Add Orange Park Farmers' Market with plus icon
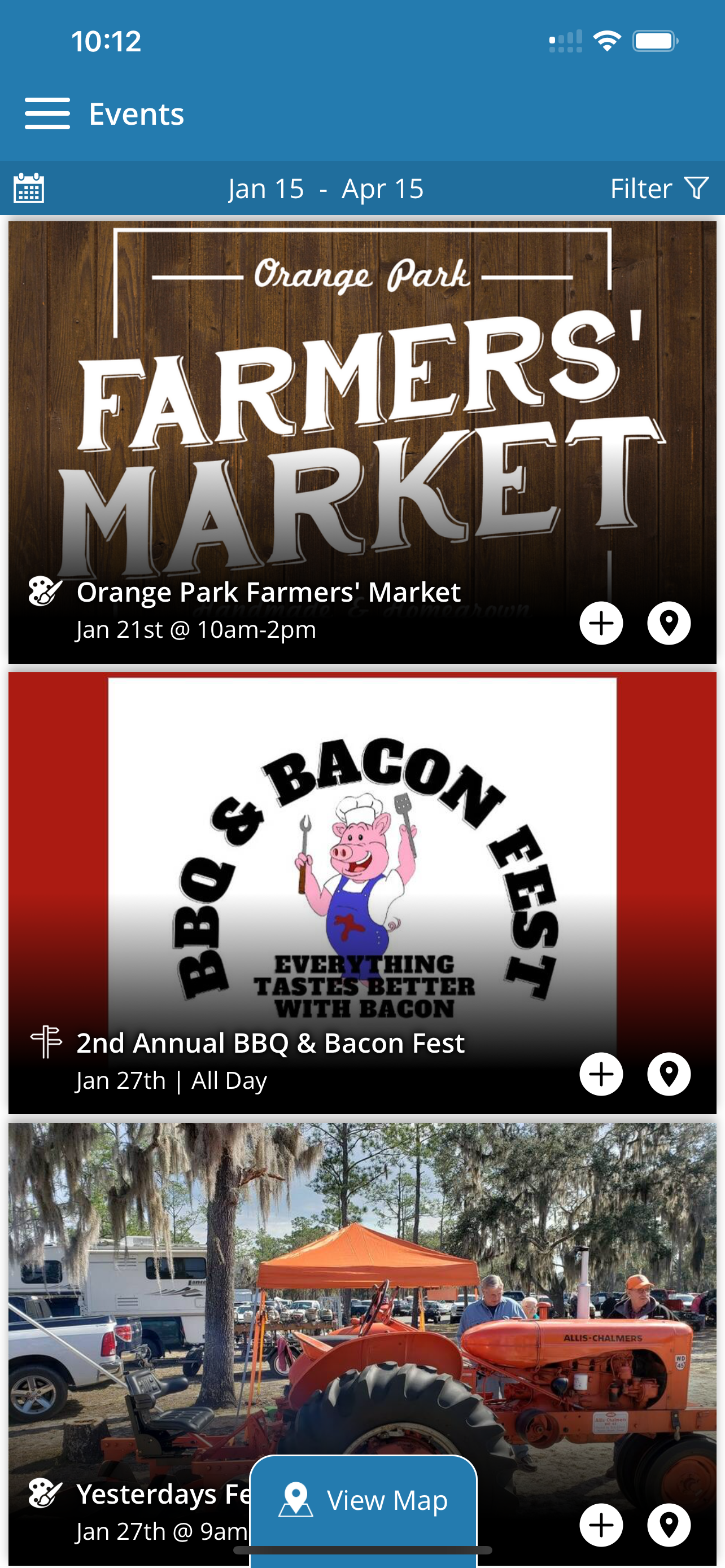Image resolution: width=725 pixels, height=1568 pixels. 601,623
